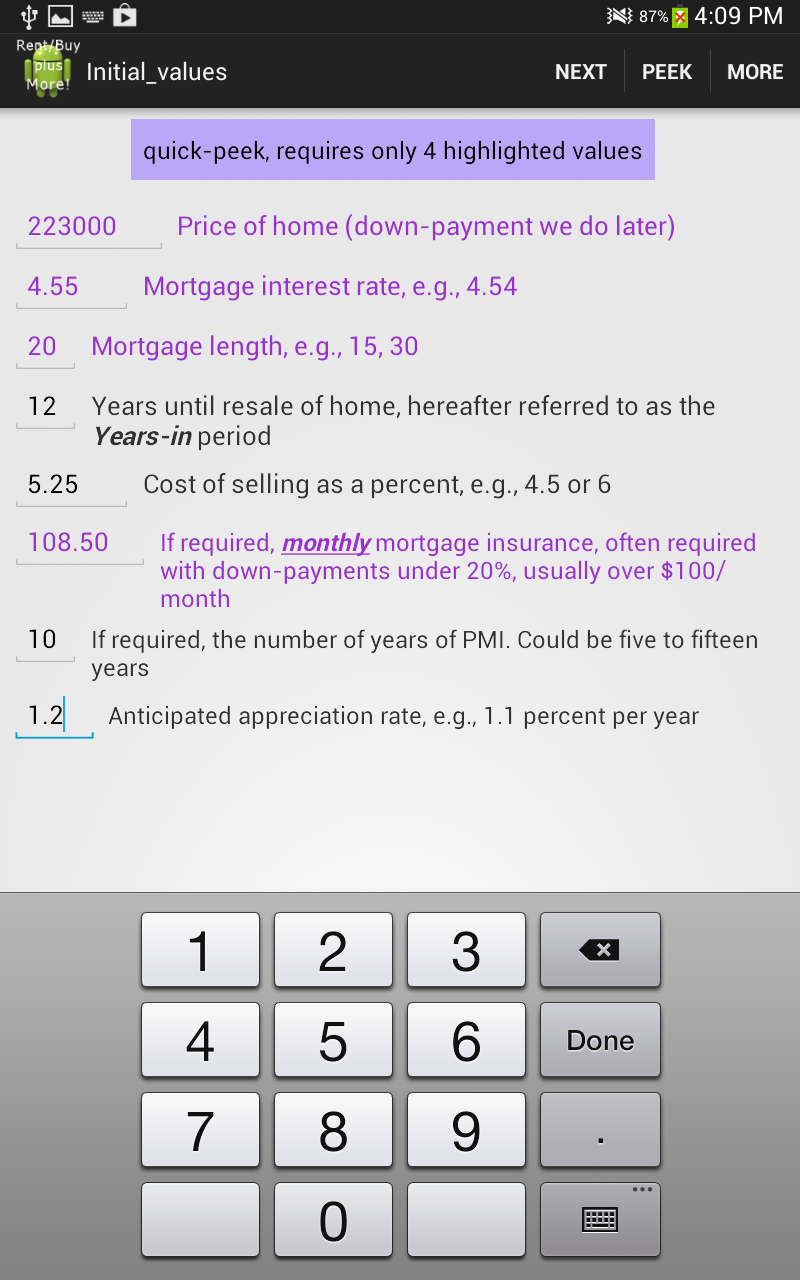Edit the Anticipated appreciation rate field

point(53,716)
